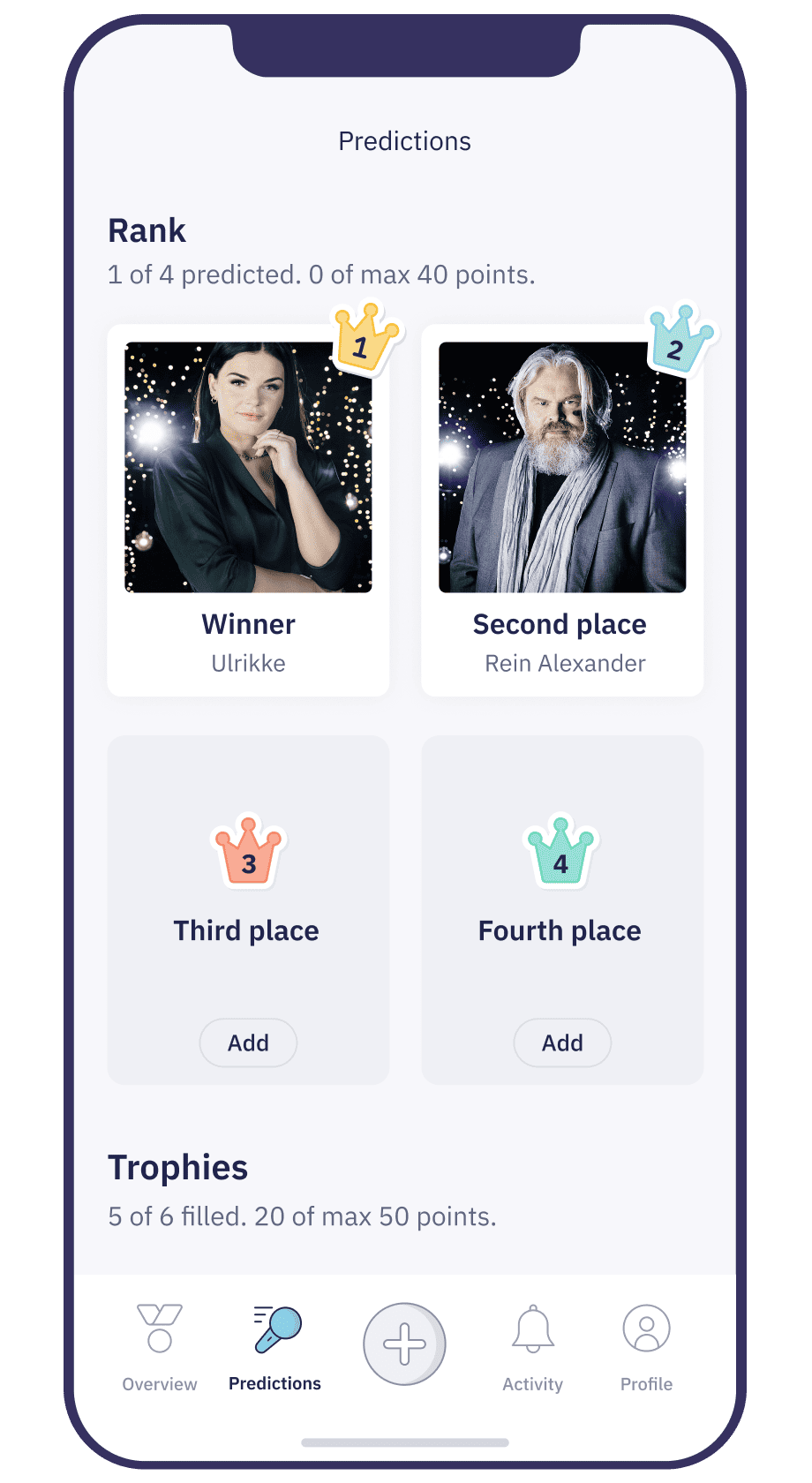
Task: Open the Second place card for Rein Alexander
Action: [562, 509]
